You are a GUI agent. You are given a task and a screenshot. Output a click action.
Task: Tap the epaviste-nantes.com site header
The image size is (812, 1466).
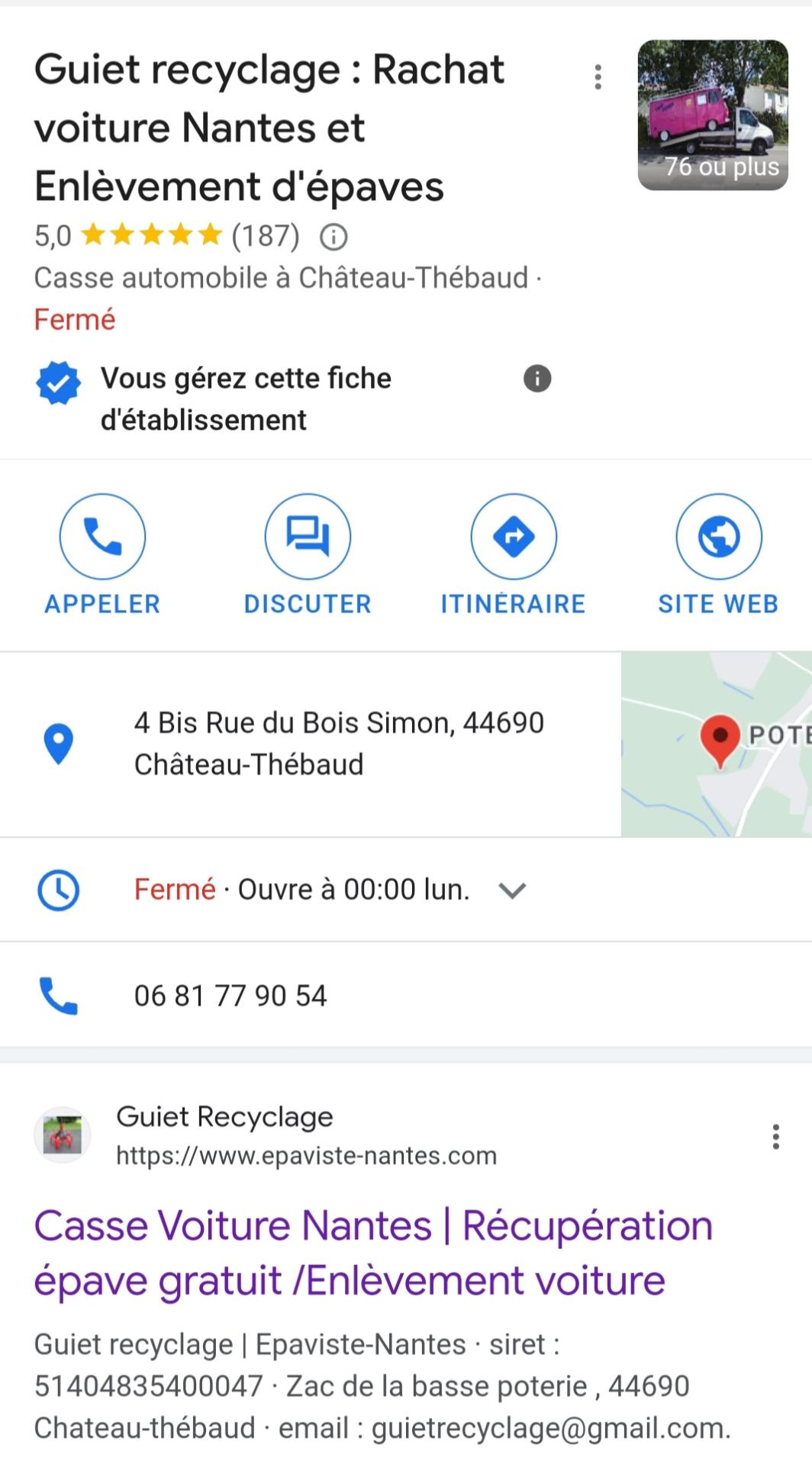pos(305,1136)
